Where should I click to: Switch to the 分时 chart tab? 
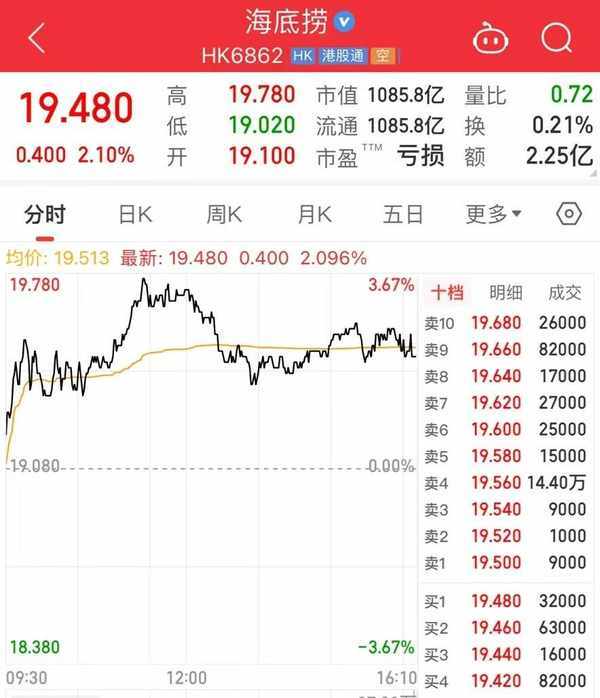point(45,214)
